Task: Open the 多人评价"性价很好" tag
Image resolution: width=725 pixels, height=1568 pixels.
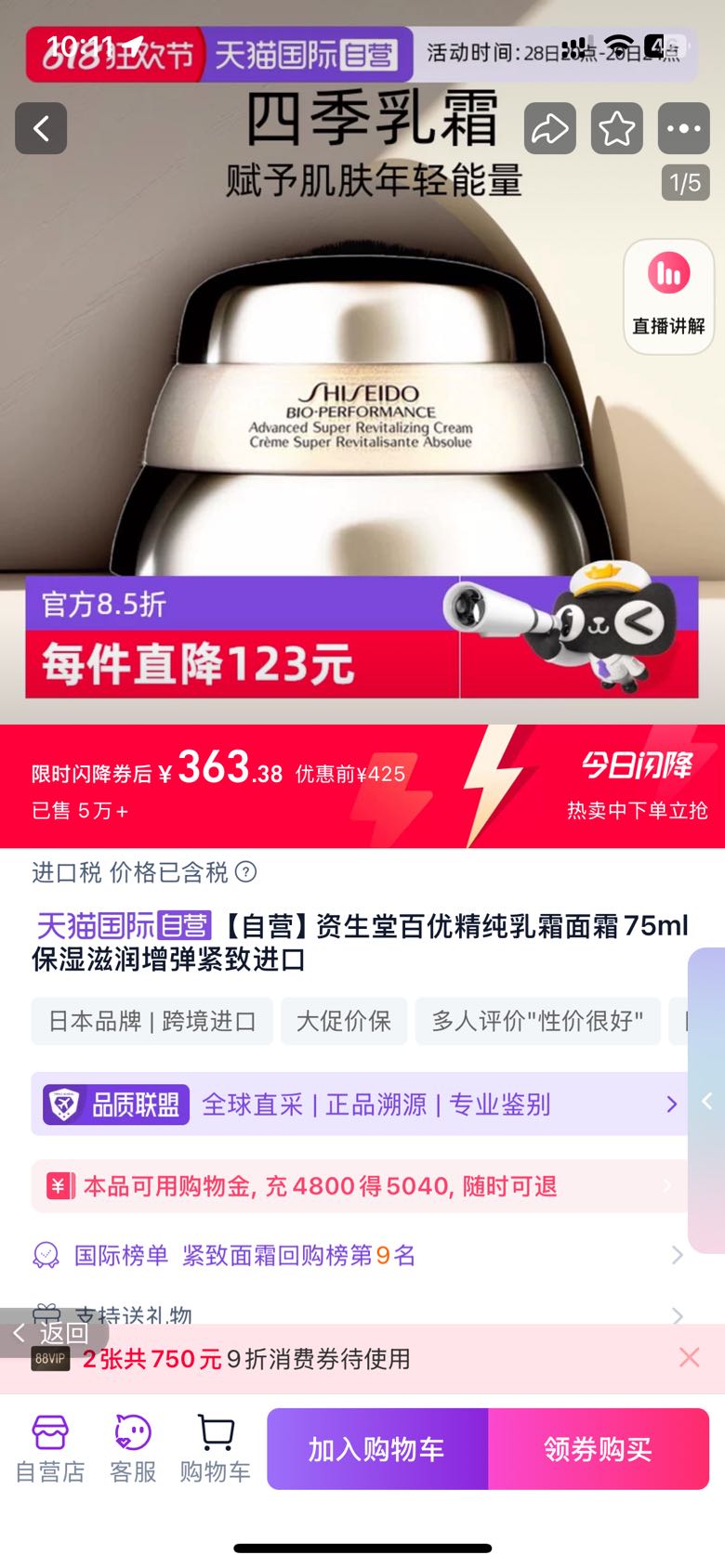Action: 537,1021
